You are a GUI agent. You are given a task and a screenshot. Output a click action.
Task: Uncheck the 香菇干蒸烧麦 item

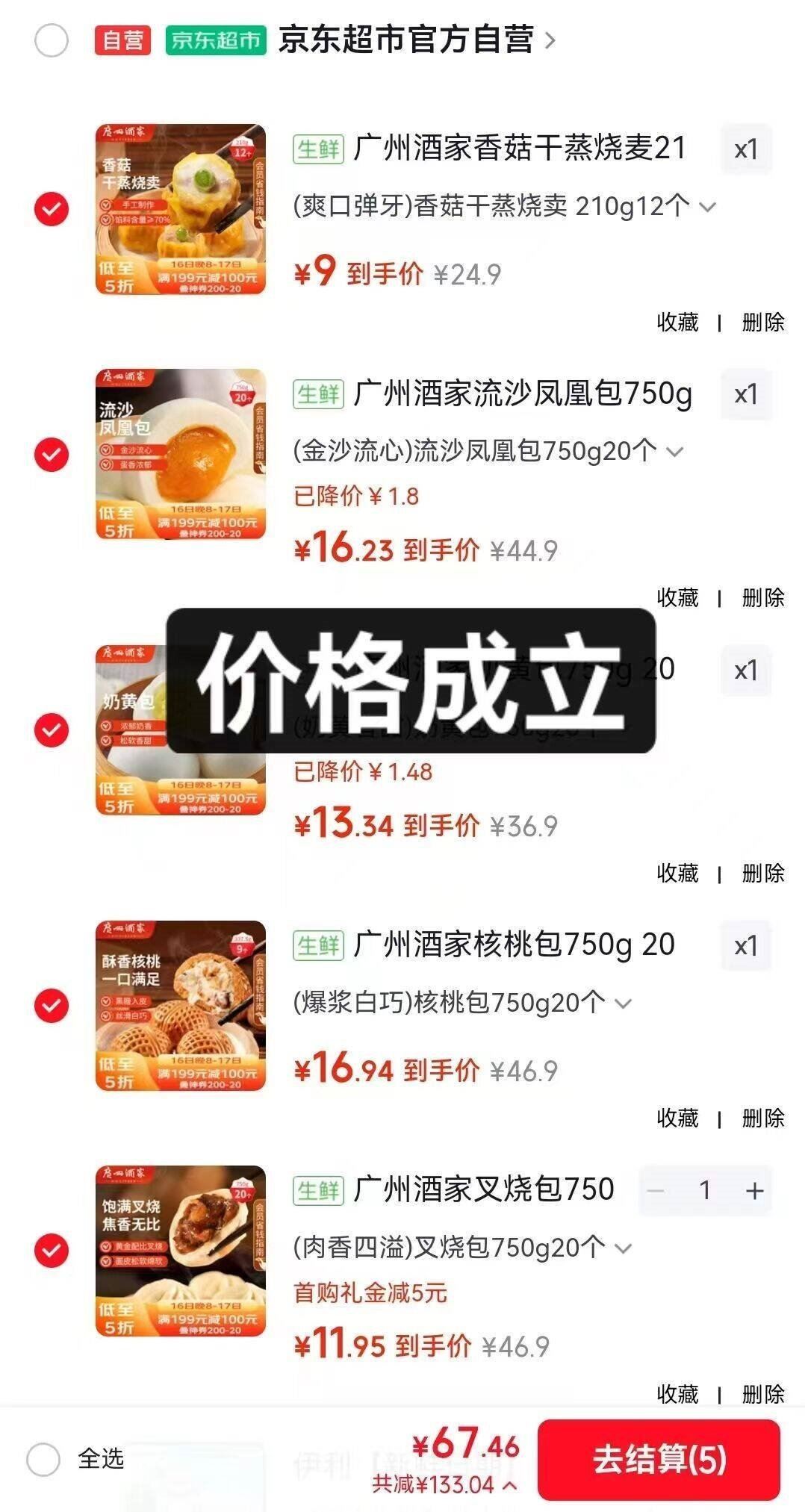pyautogui.click(x=52, y=209)
